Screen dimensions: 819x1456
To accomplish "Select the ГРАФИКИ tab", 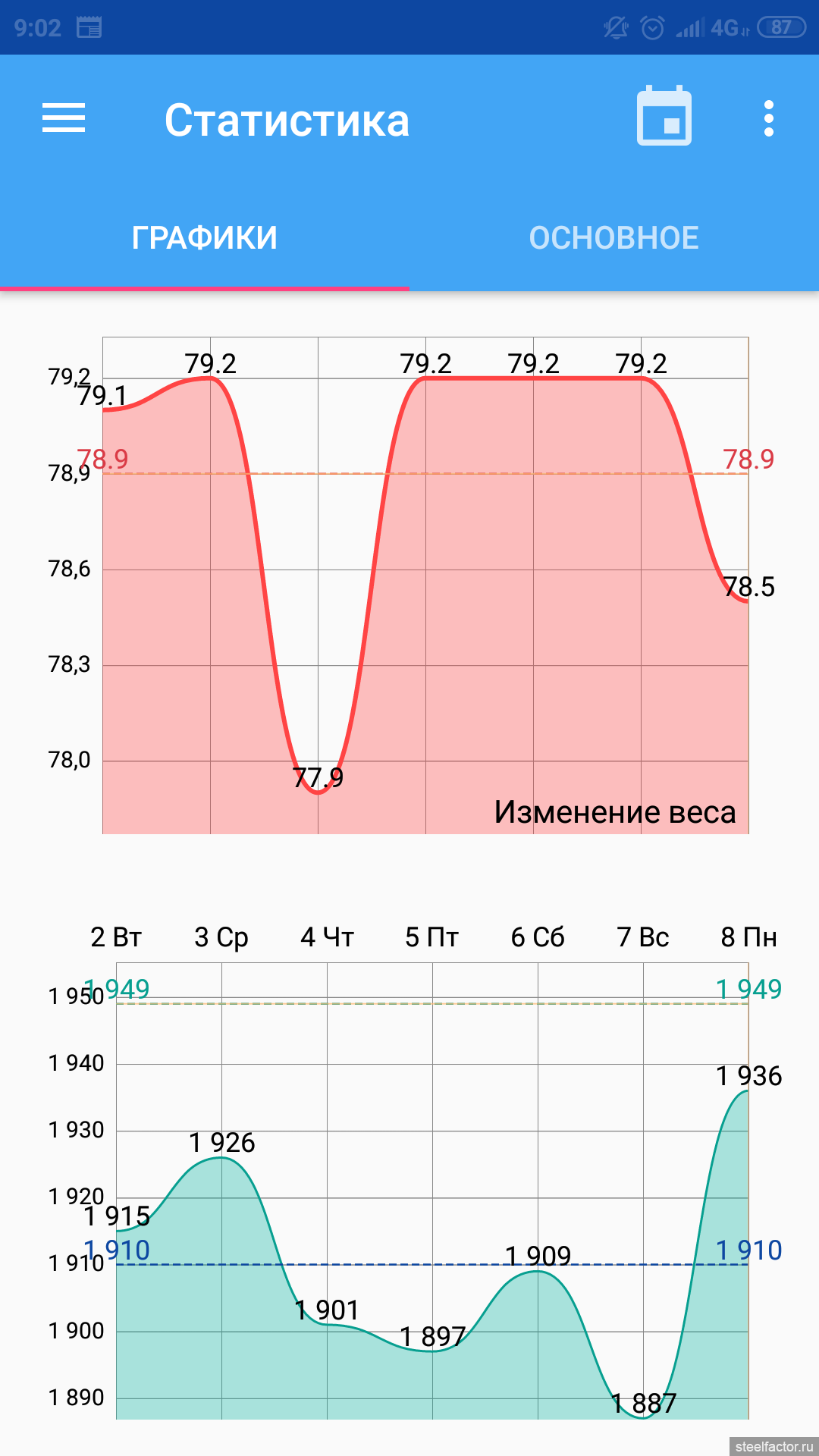I will (x=205, y=238).
